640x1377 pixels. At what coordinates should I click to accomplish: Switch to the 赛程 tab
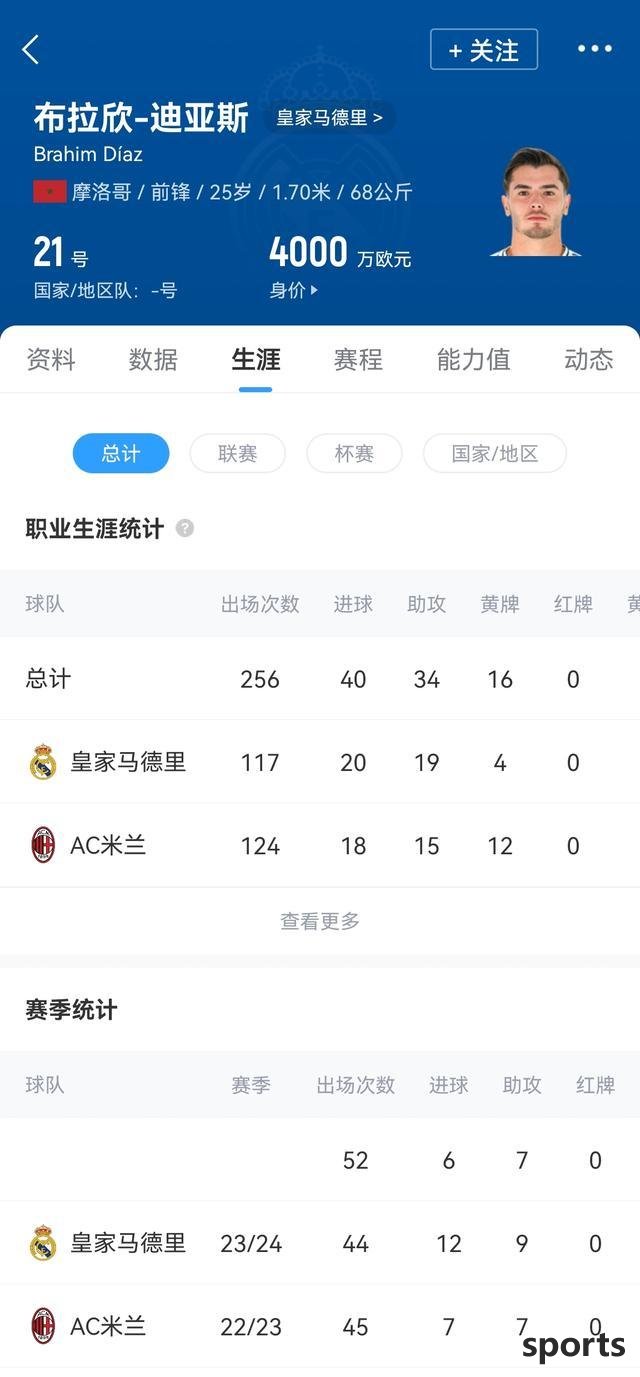358,360
